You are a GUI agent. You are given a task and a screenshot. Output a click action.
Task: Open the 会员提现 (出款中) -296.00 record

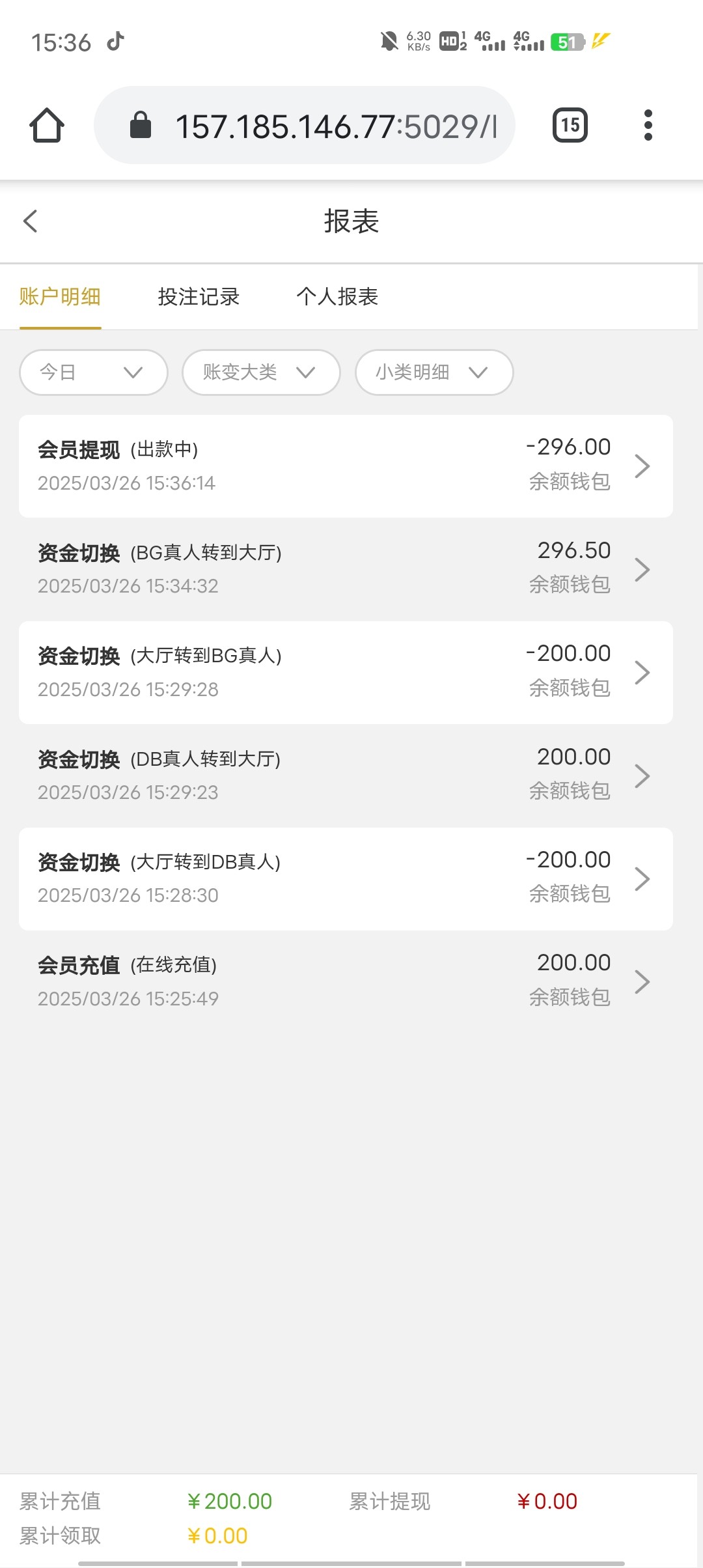point(346,466)
